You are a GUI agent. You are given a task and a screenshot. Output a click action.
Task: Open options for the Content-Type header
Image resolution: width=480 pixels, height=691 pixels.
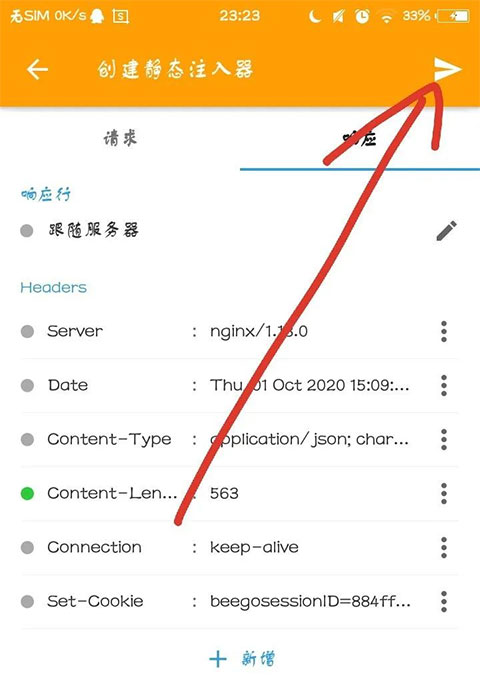(444, 439)
